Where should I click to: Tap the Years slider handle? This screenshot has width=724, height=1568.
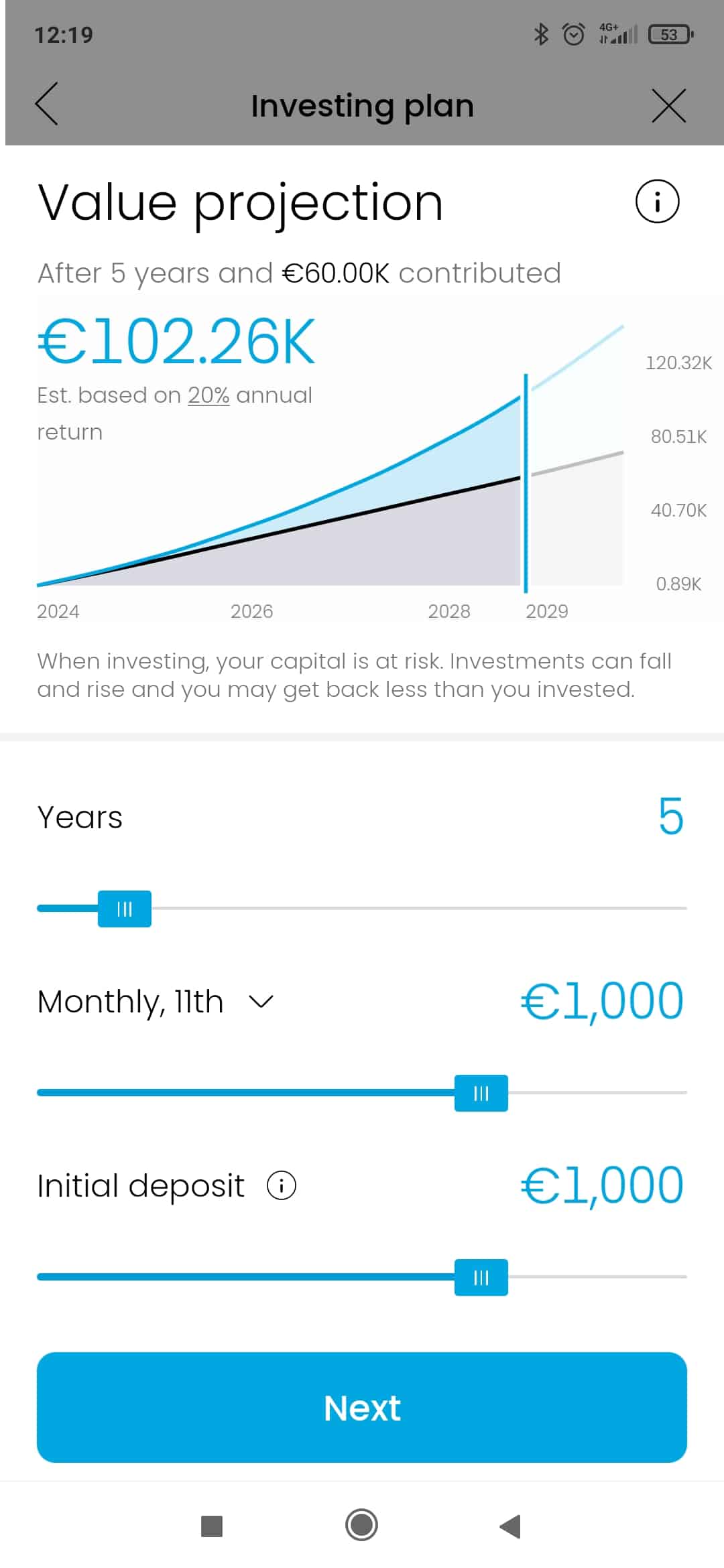[x=125, y=909]
